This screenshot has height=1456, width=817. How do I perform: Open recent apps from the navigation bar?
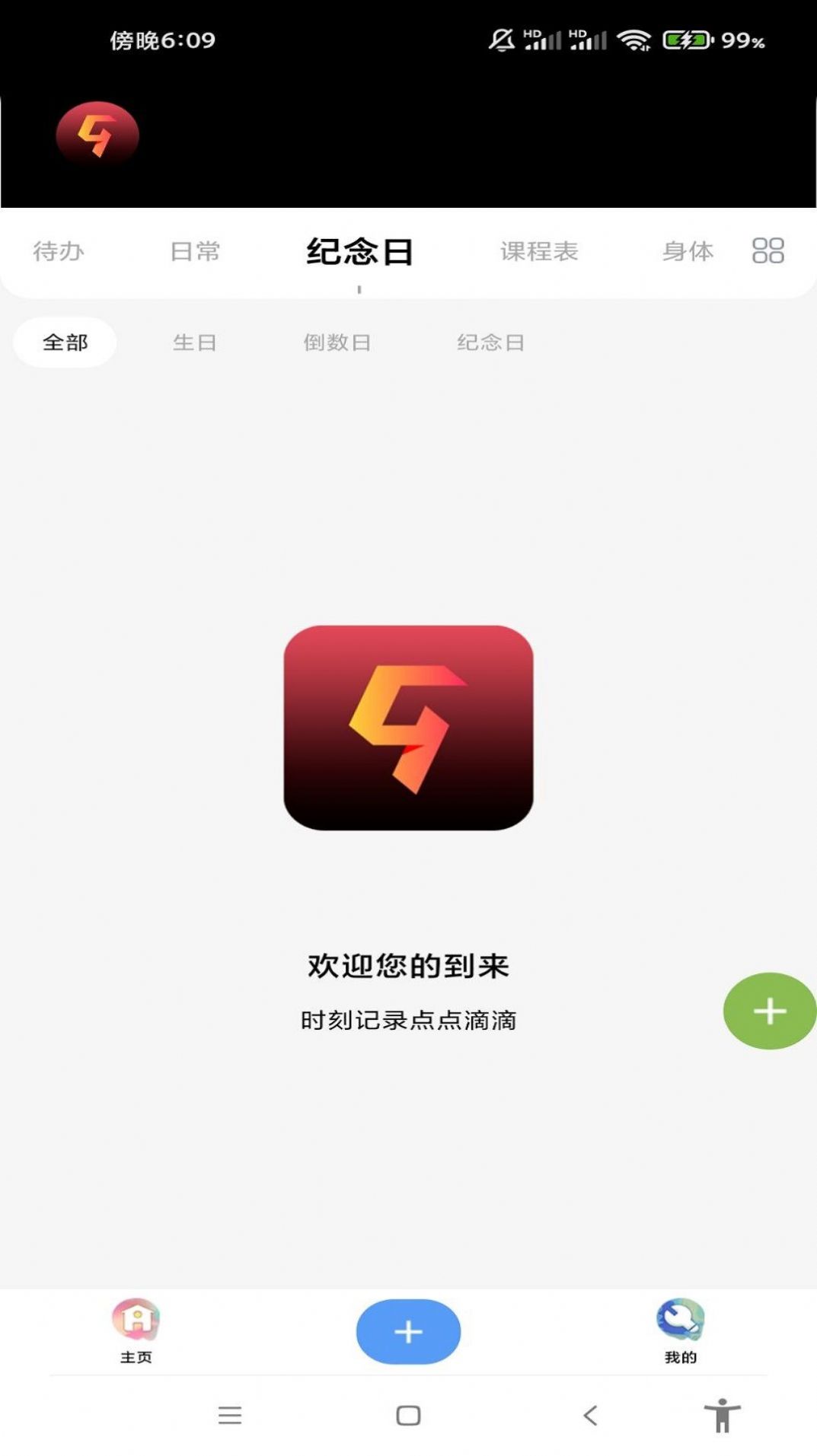click(x=230, y=1415)
